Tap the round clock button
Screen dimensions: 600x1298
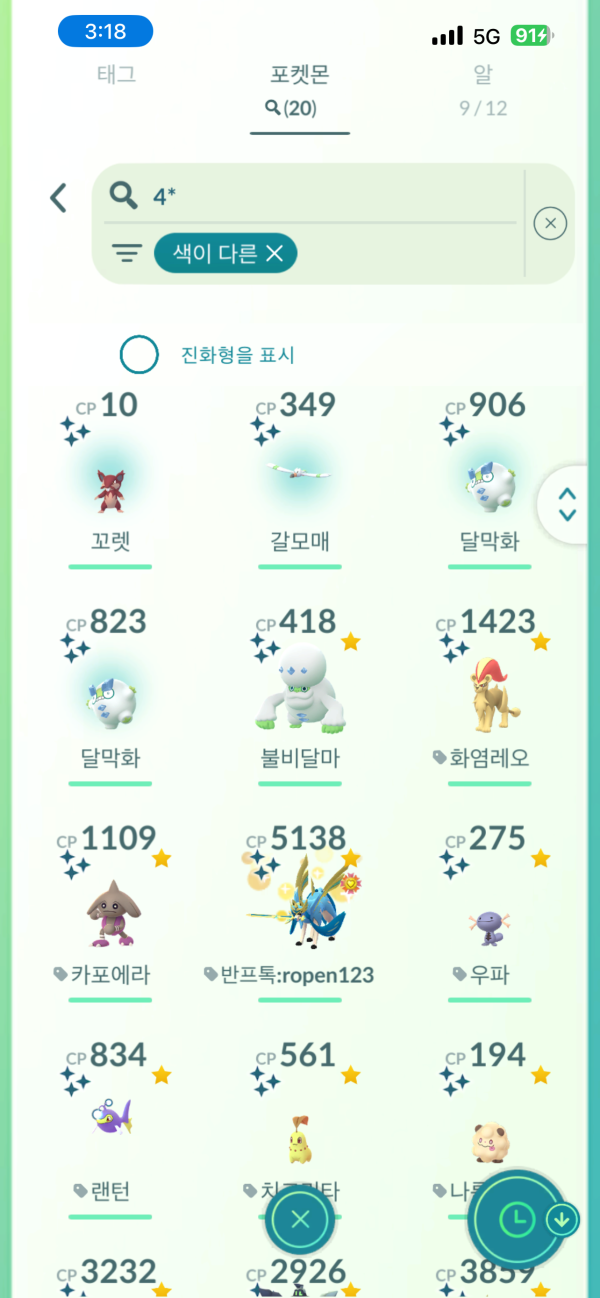click(517, 1219)
